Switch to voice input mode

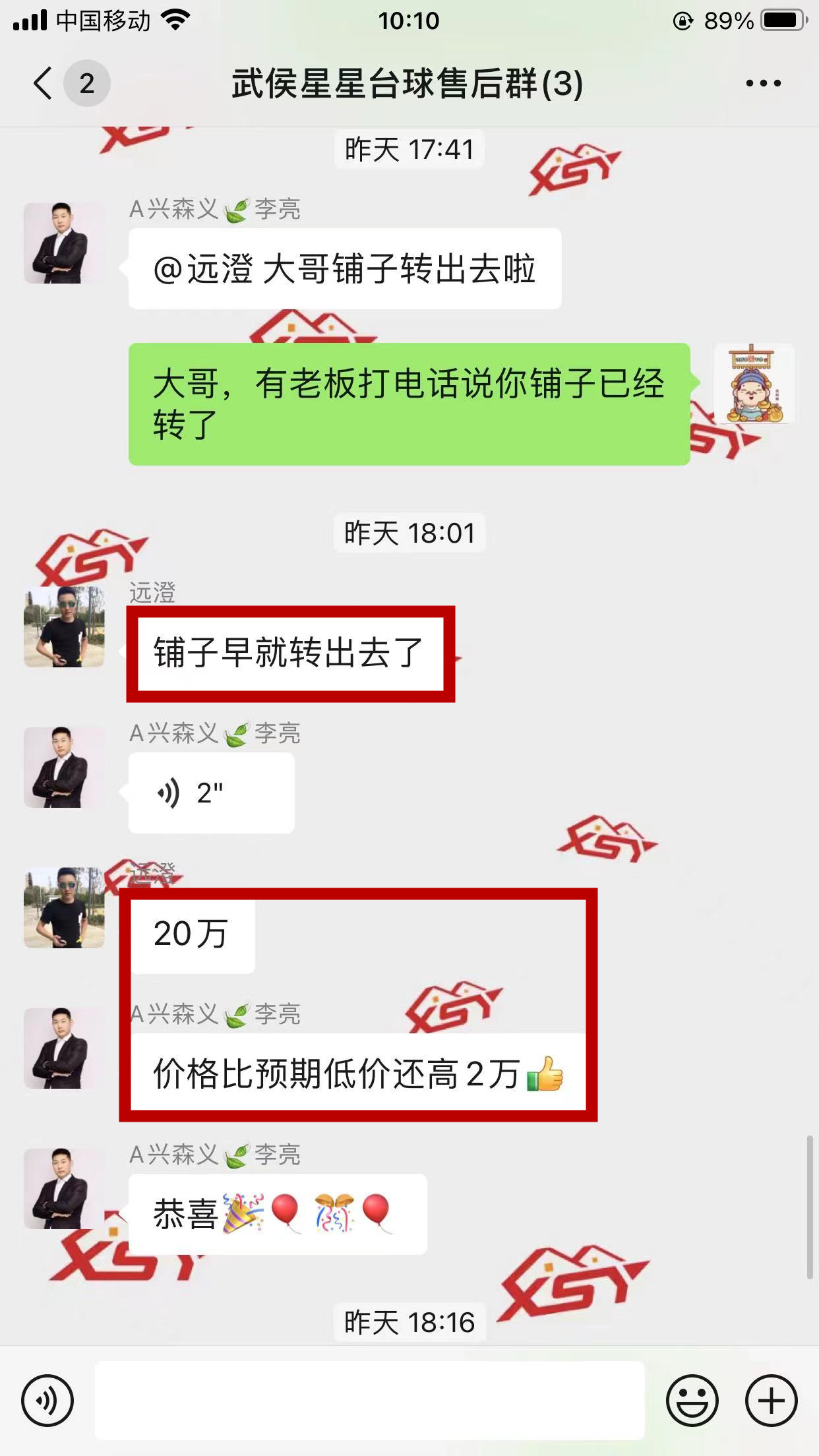[x=47, y=1400]
